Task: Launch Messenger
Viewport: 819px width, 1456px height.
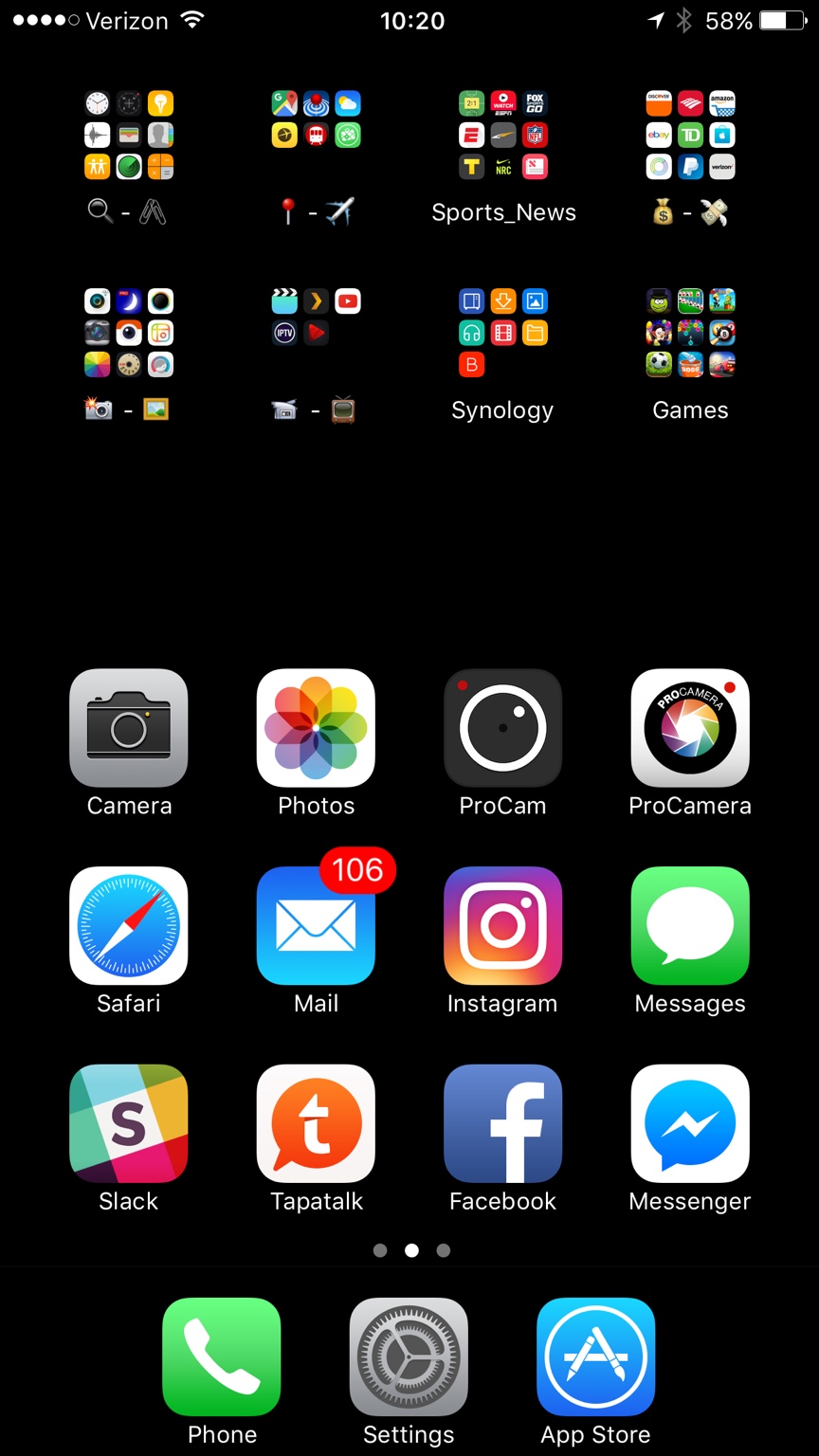Action: point(690,1123)
